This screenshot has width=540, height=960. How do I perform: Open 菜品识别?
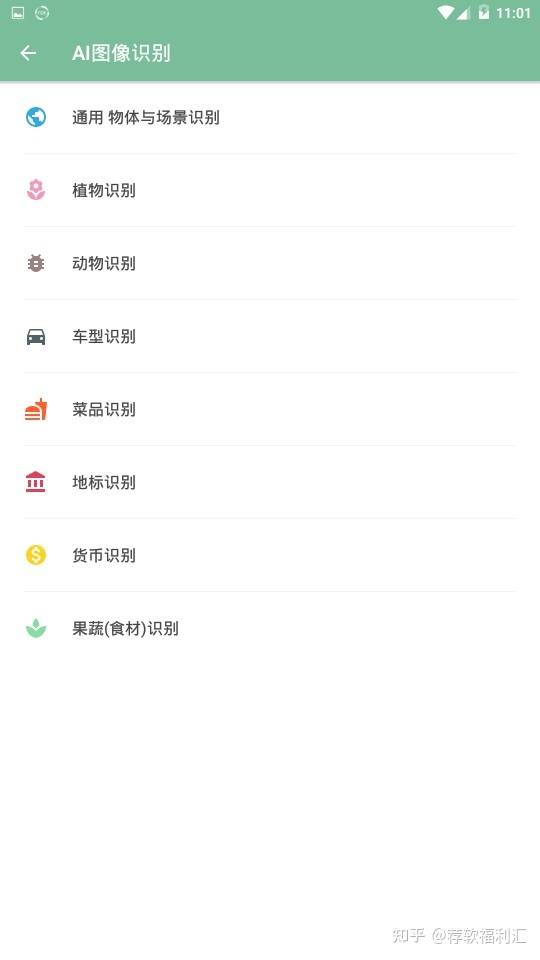(270, 409)
